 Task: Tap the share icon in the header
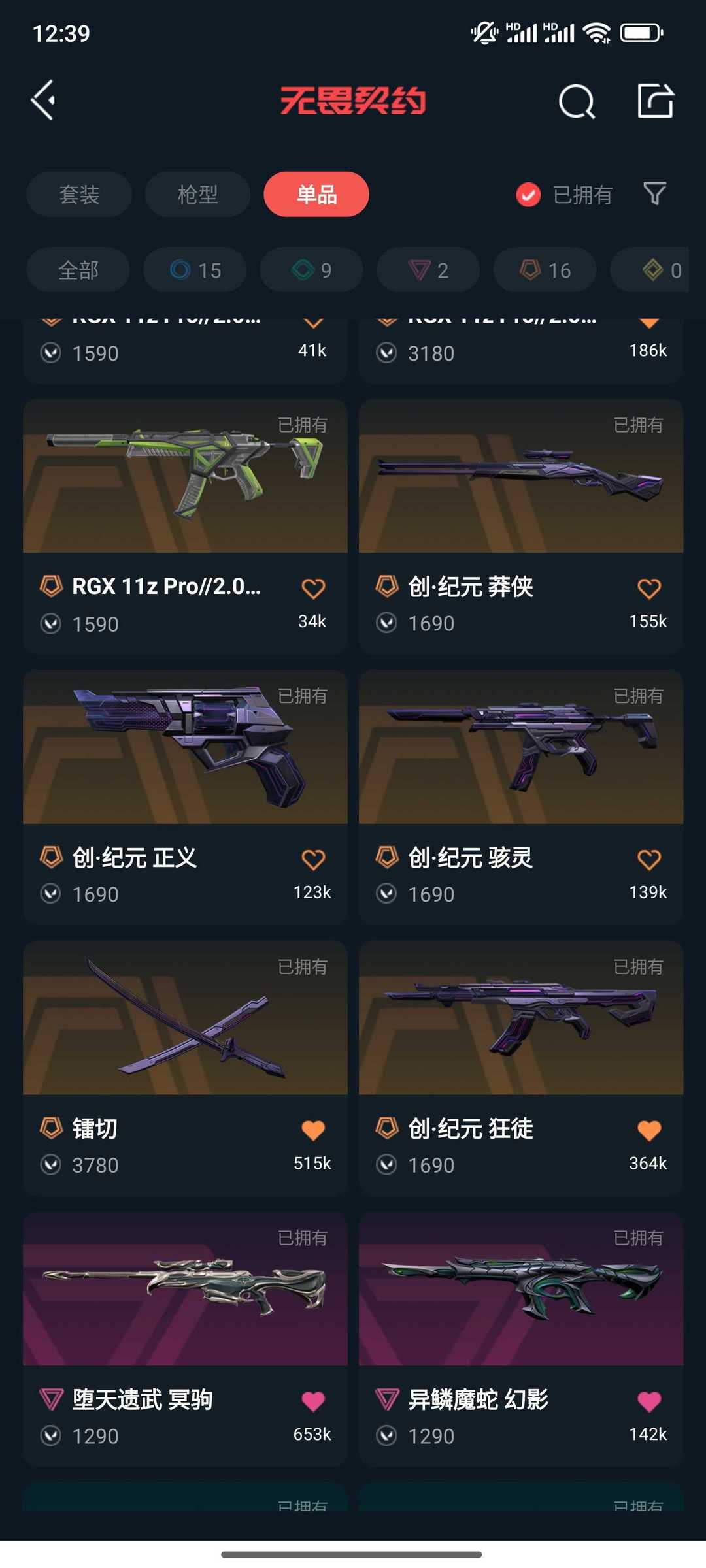(656, 101)
